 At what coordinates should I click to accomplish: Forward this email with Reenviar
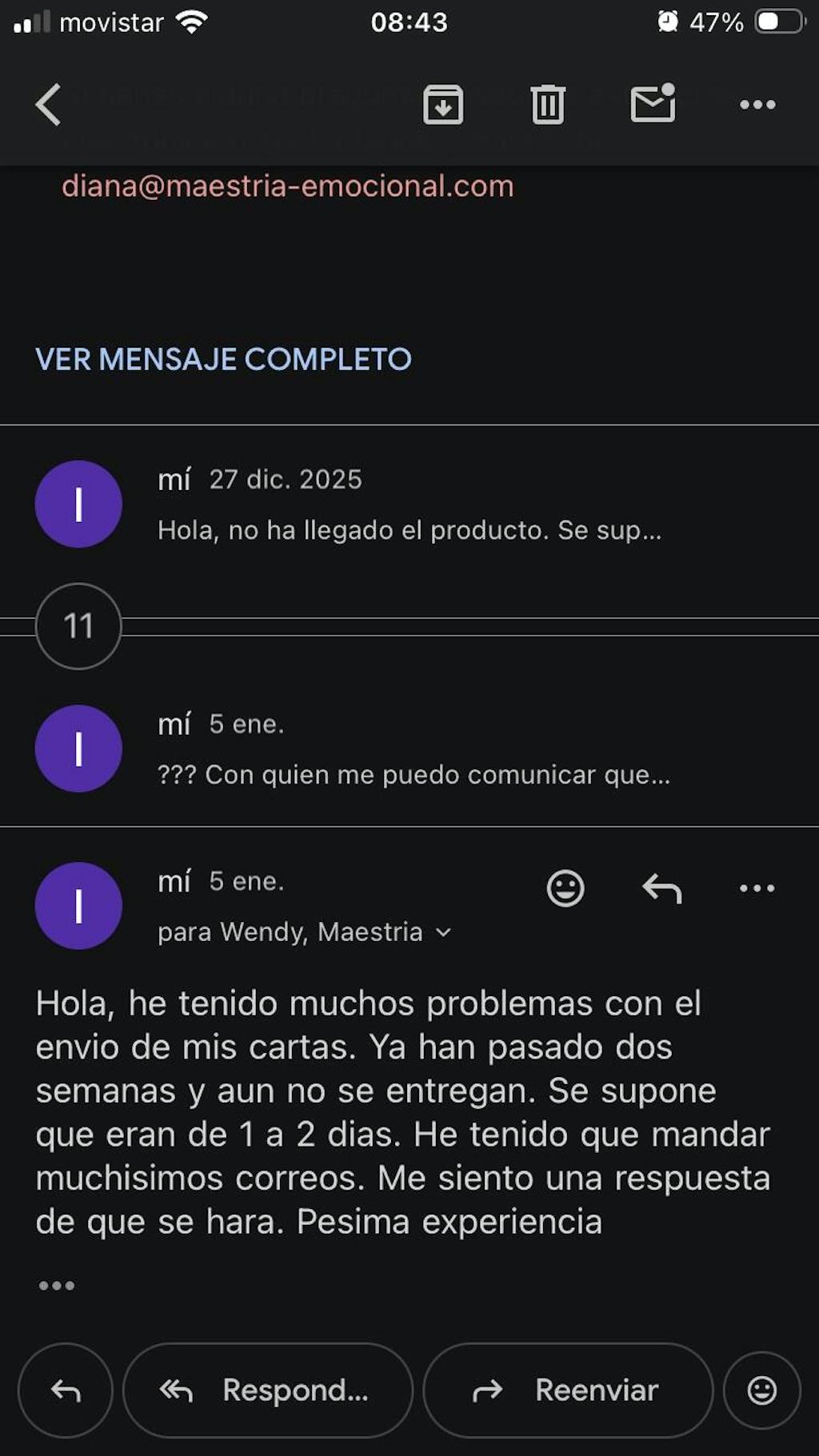[x=568, y=1391]
